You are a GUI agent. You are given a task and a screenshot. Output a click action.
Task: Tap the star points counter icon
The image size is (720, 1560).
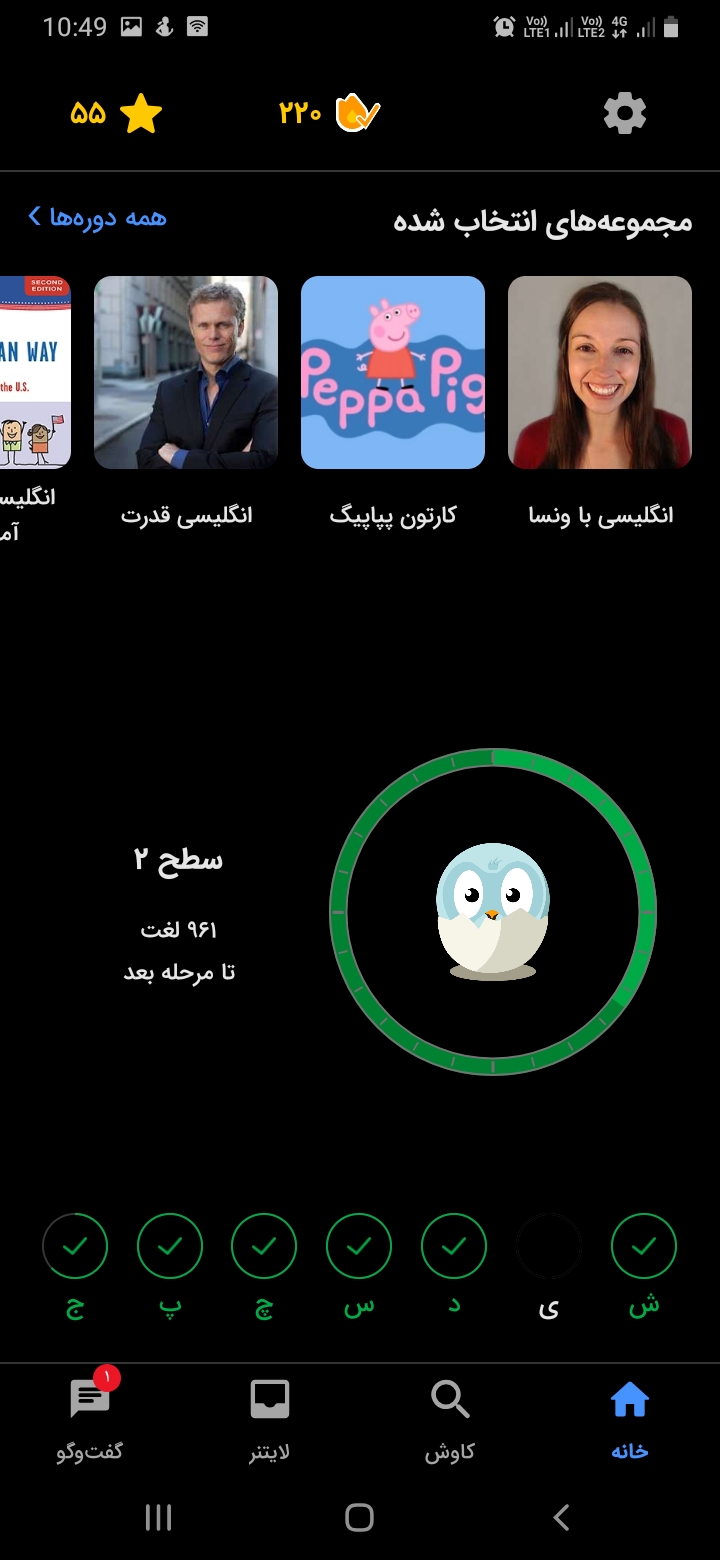(141, 115)
